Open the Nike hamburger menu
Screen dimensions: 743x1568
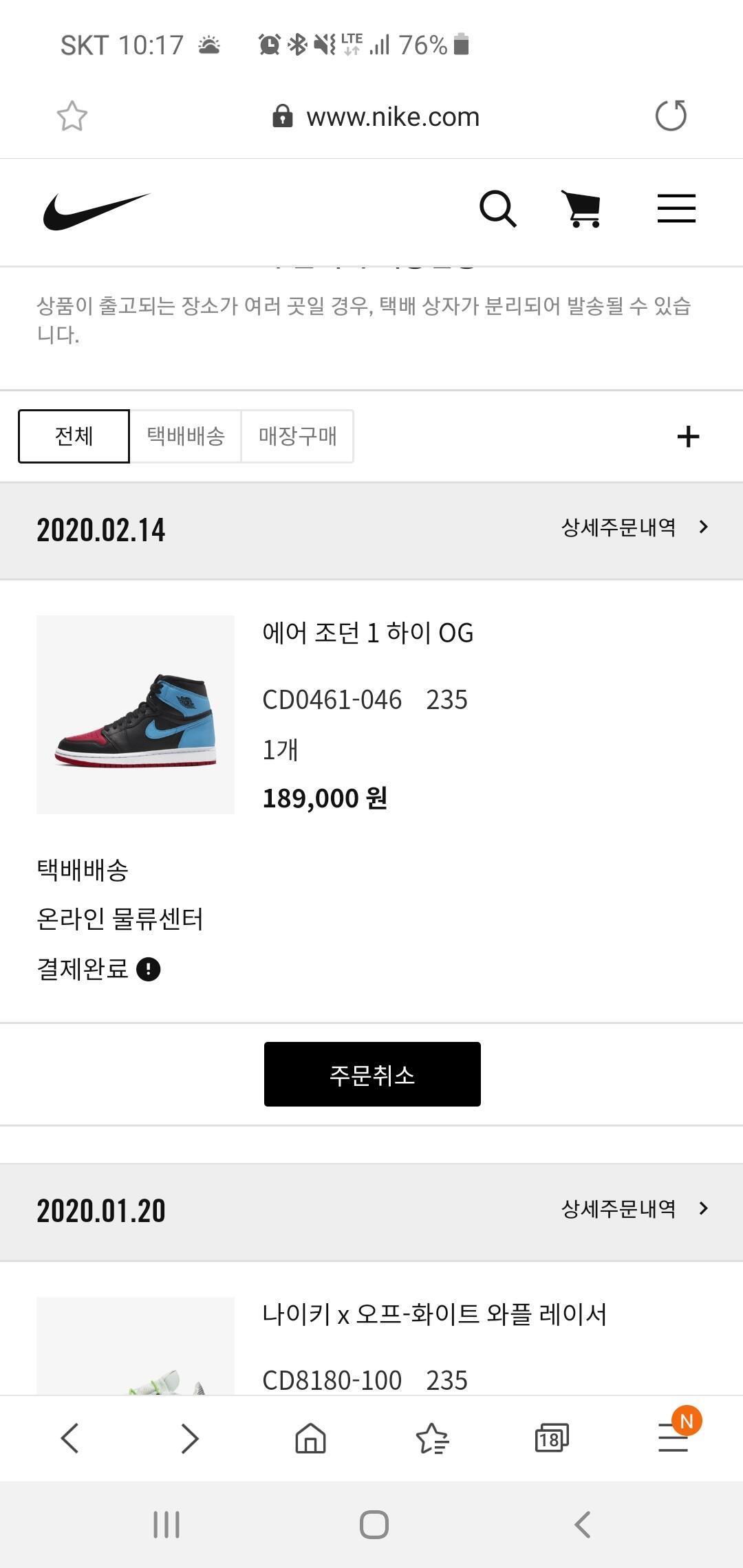pos(676,209)
